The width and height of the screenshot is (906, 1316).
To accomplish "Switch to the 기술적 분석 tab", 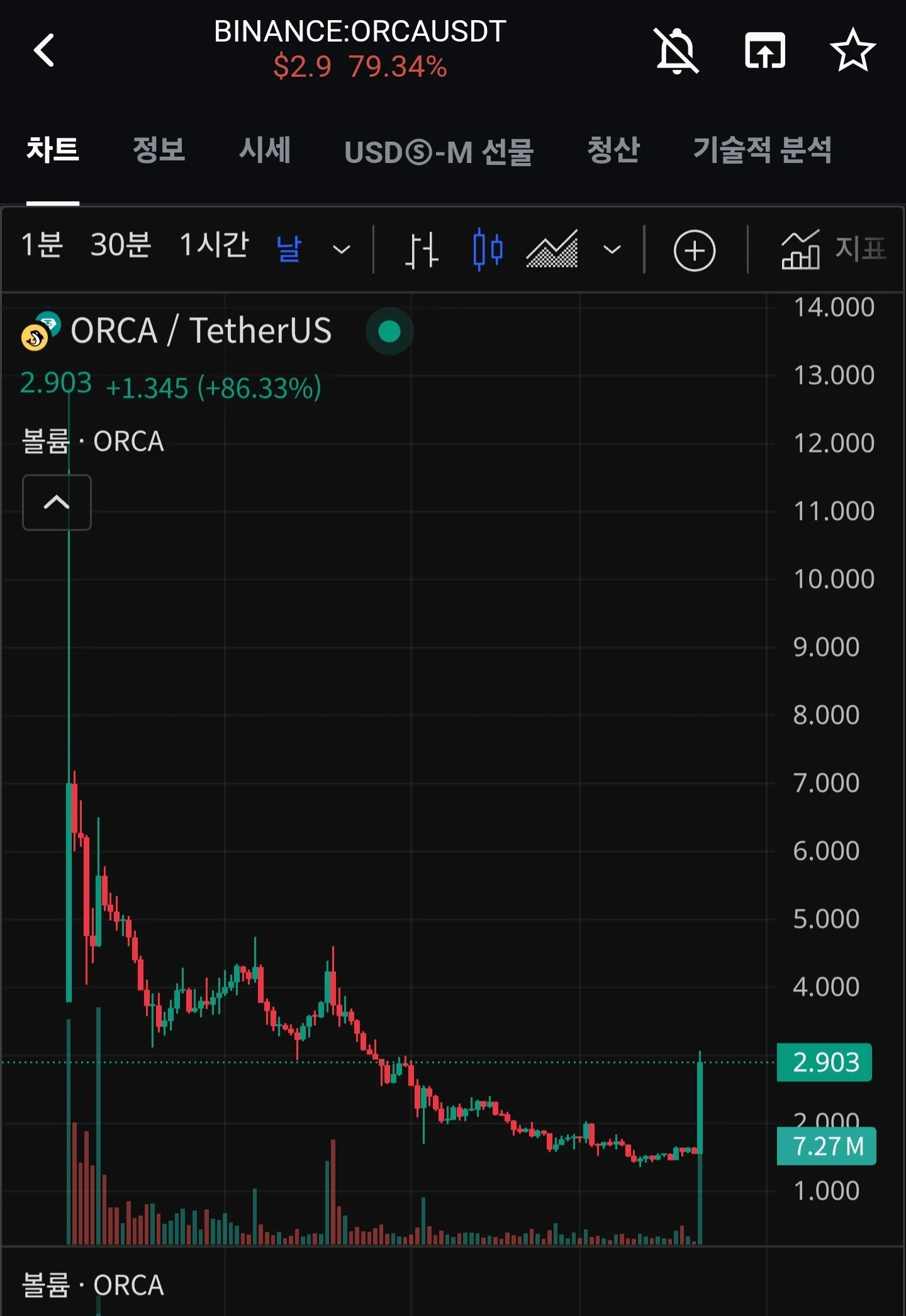I will (762, 150).
